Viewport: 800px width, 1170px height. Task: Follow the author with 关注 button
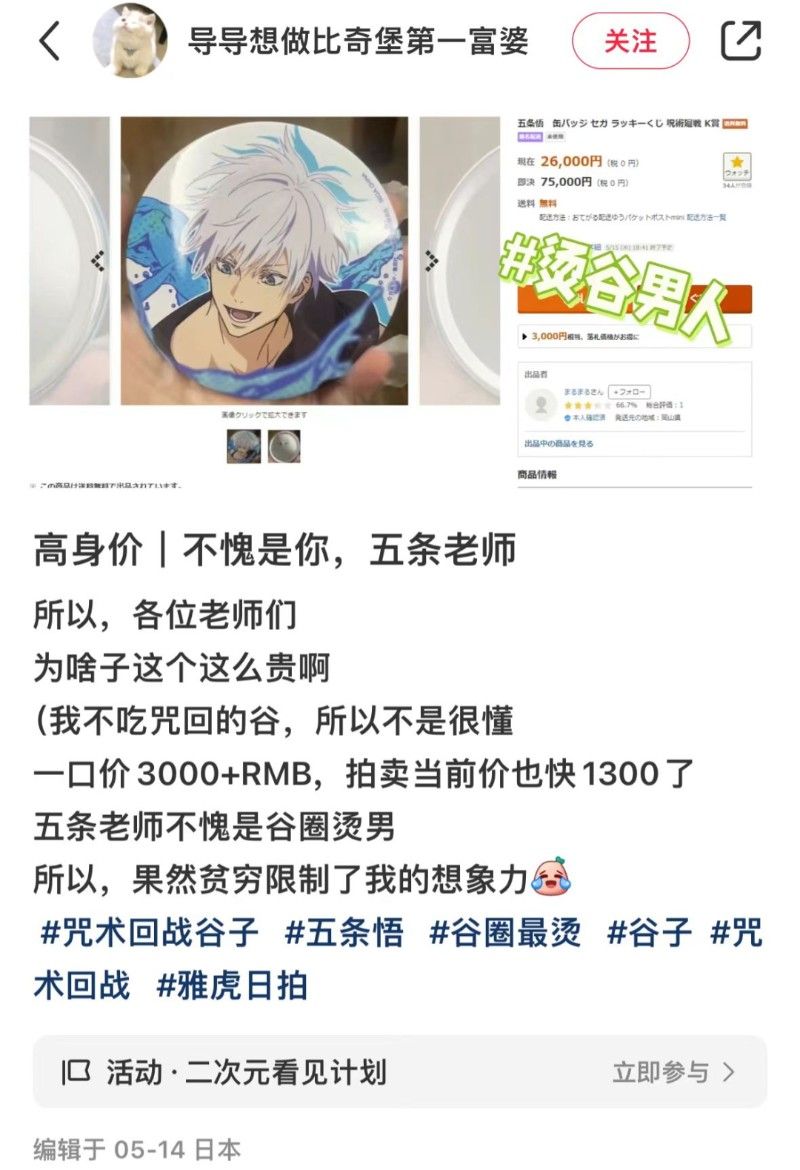pos(630,41)
